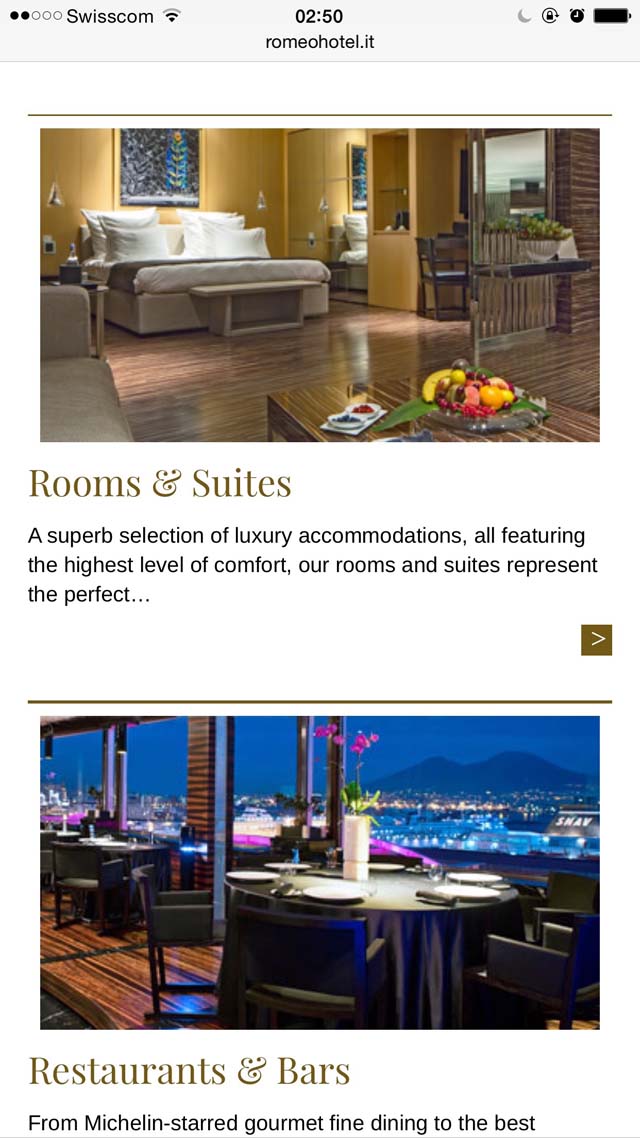Open the Restaurants & Bars terrace photo
Viewport: 640px width, 1138px height.
pyautogui.click(x=319, y=872)
